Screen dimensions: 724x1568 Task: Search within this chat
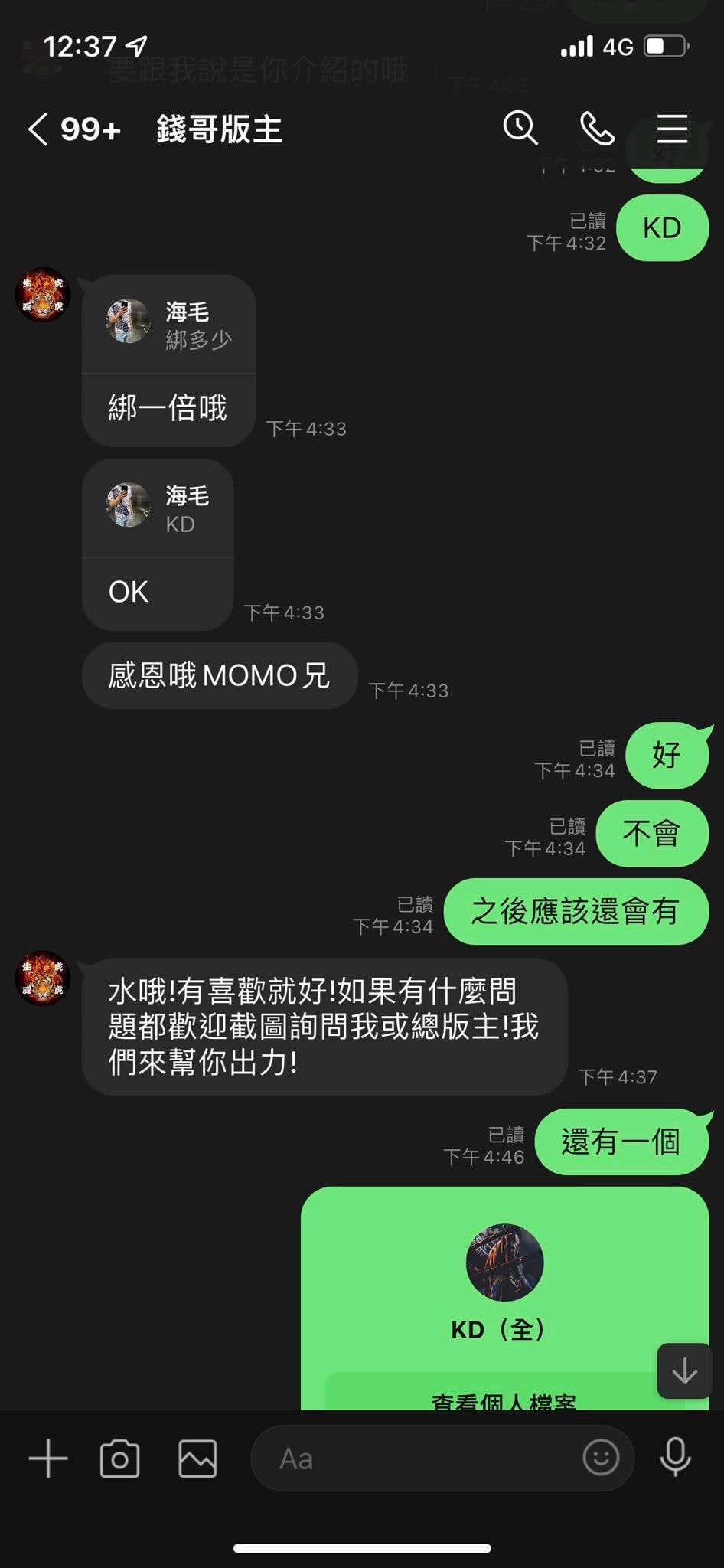(520, 128)
